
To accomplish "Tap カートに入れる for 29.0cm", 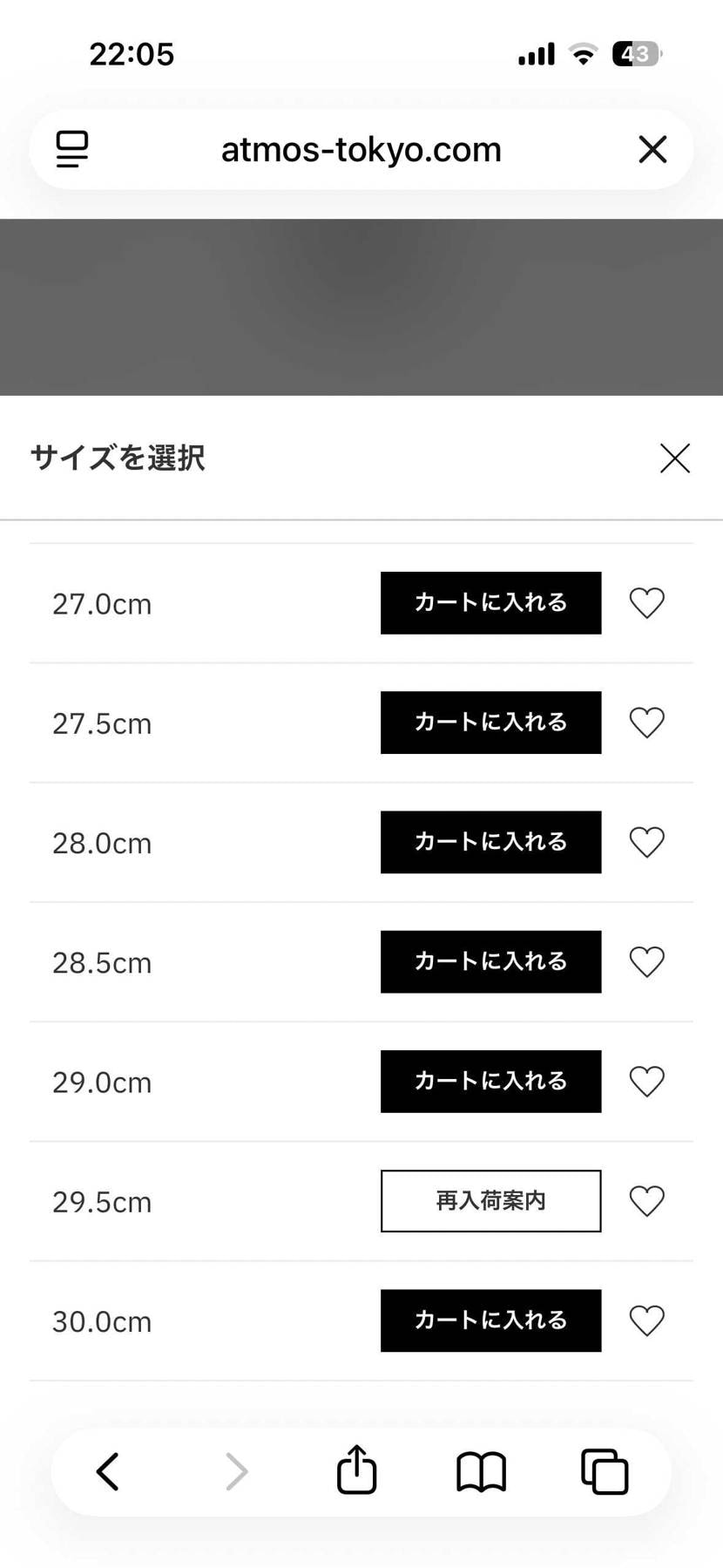I will [x=490, y=1082].
